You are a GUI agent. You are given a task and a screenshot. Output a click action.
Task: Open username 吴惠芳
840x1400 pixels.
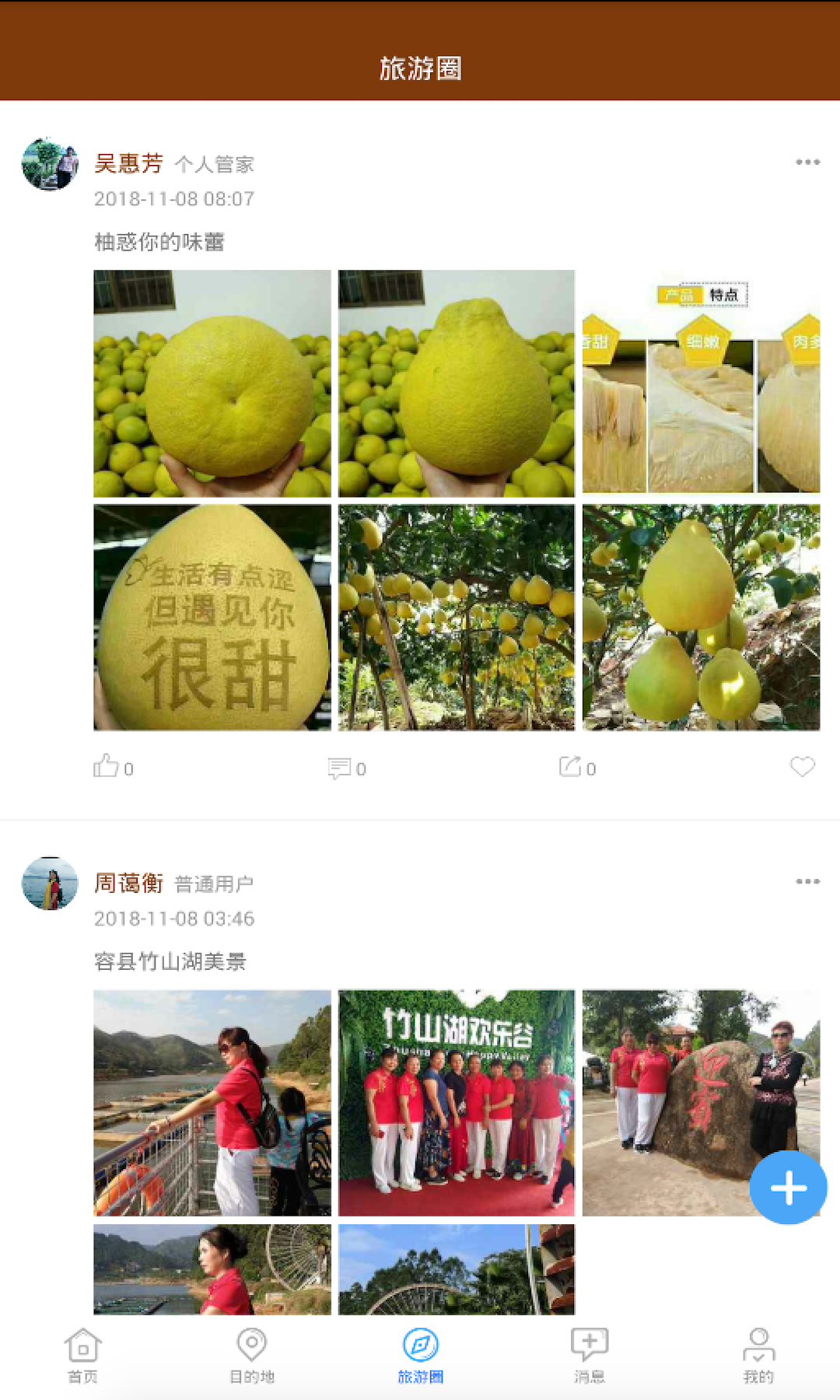[128, 163]
